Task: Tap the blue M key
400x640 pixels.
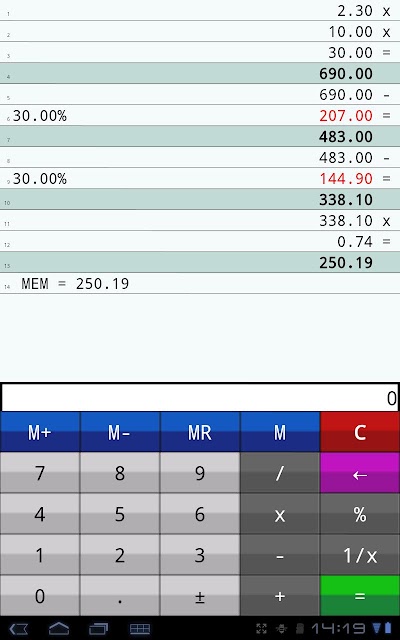Action: pyautogui.click(x=280, y=432)
